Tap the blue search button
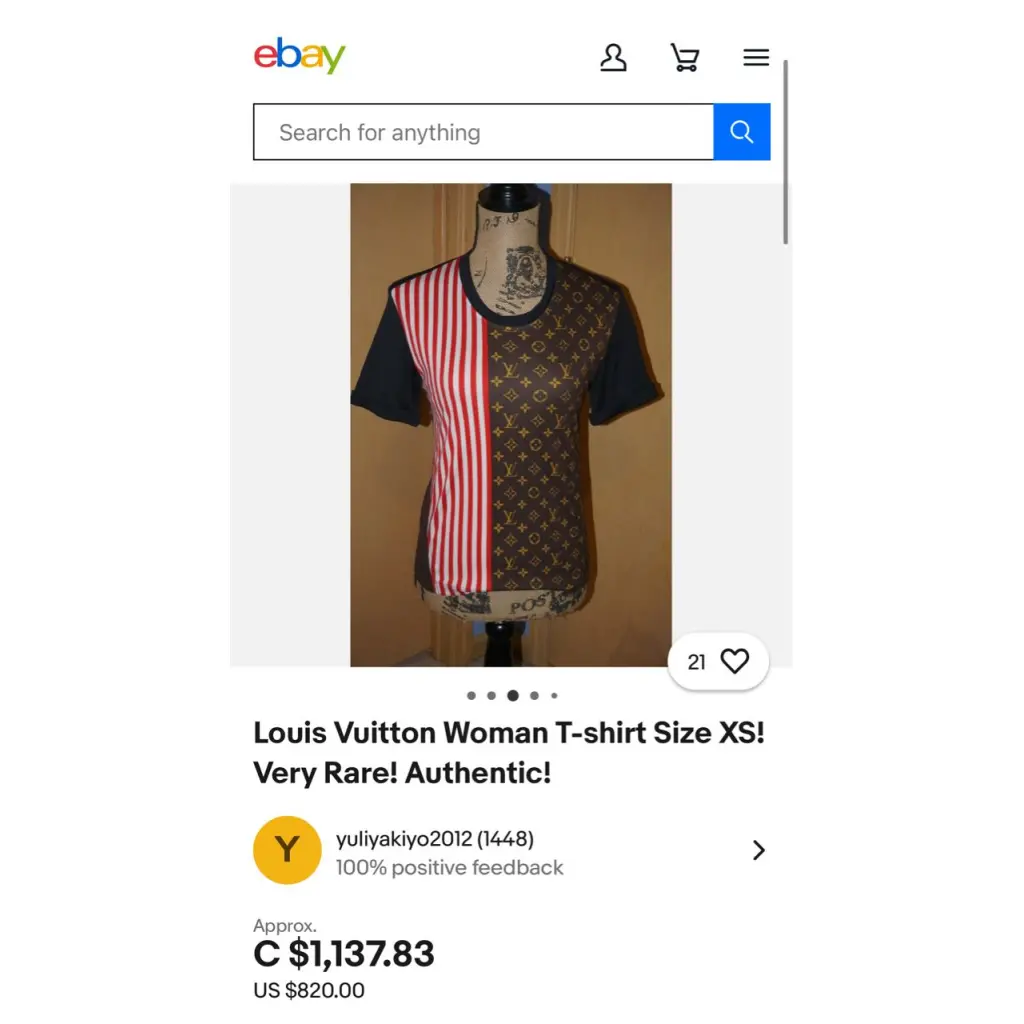This screenshot has height=1024, width=1024. coord(741,132)
